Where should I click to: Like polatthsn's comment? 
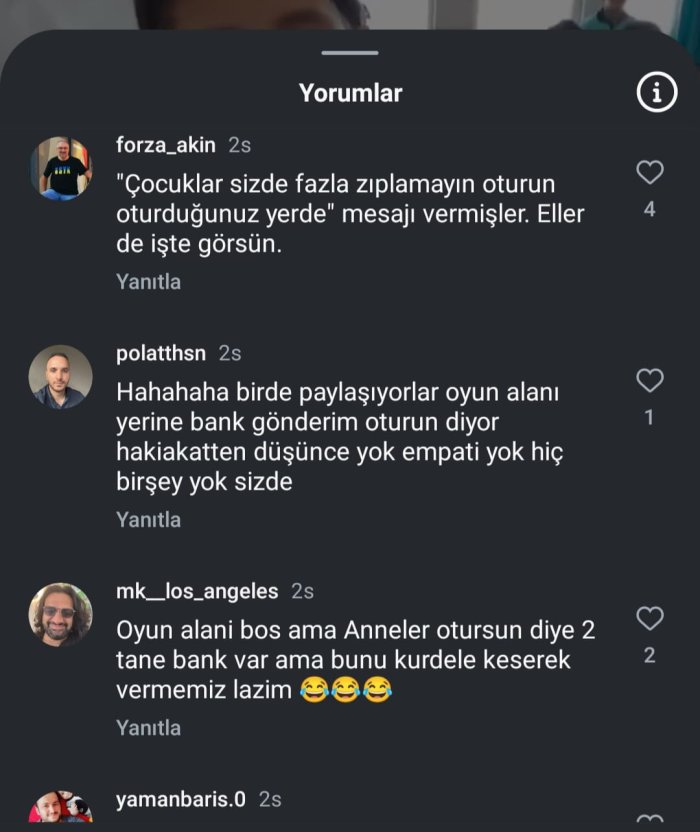pos(650,381)
